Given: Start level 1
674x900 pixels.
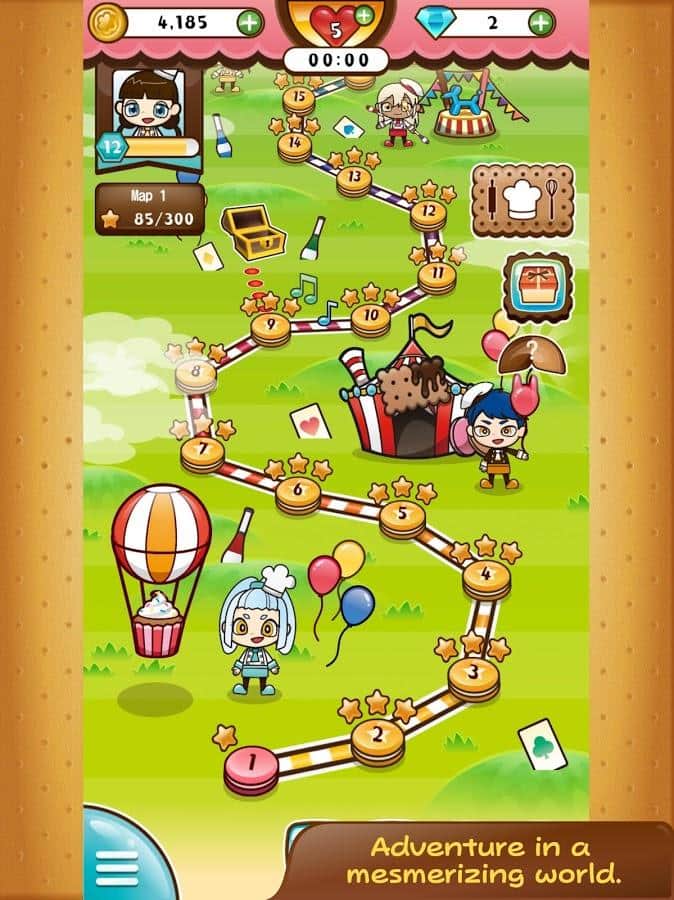Looking at the screenshot, I should pos(250,768).
